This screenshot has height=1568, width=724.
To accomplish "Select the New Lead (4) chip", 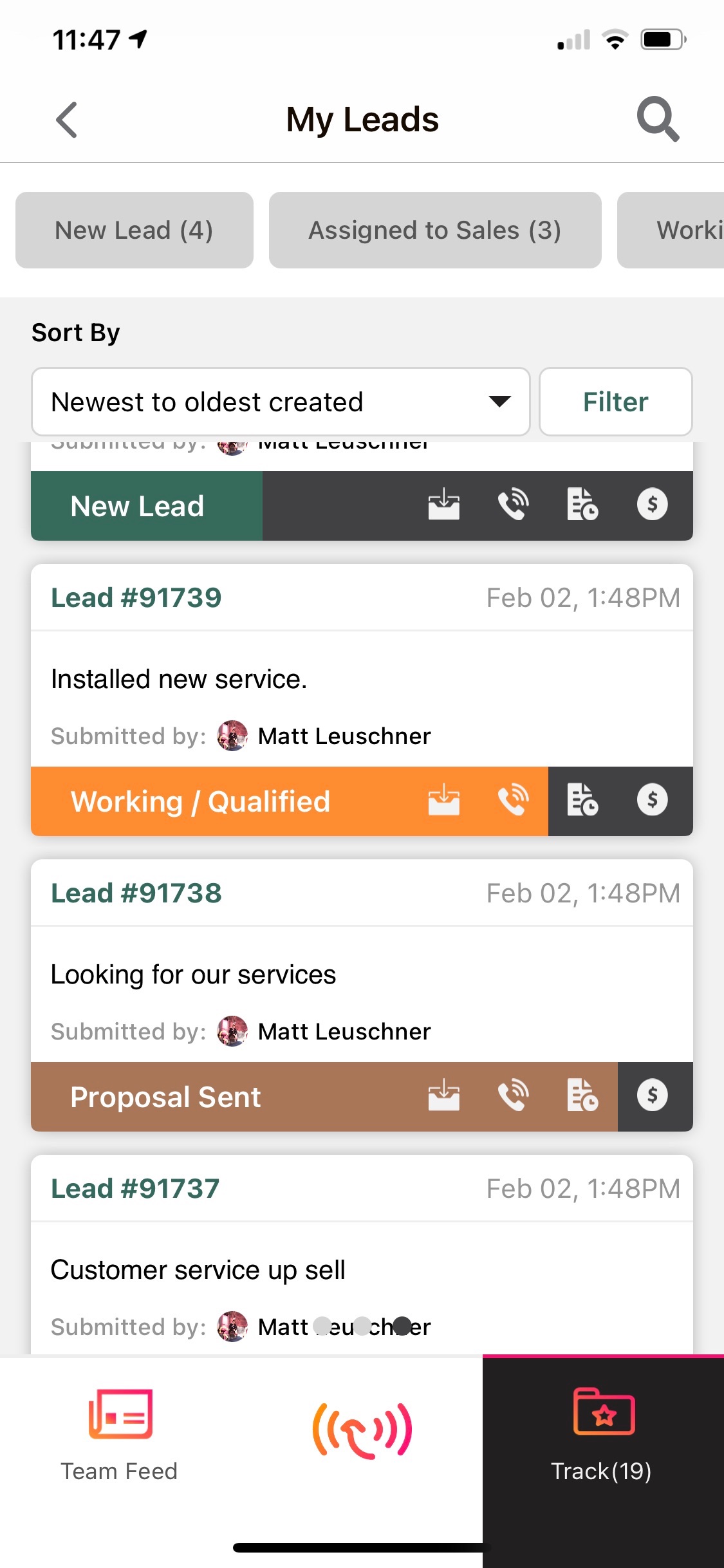I will pos(135,230).
